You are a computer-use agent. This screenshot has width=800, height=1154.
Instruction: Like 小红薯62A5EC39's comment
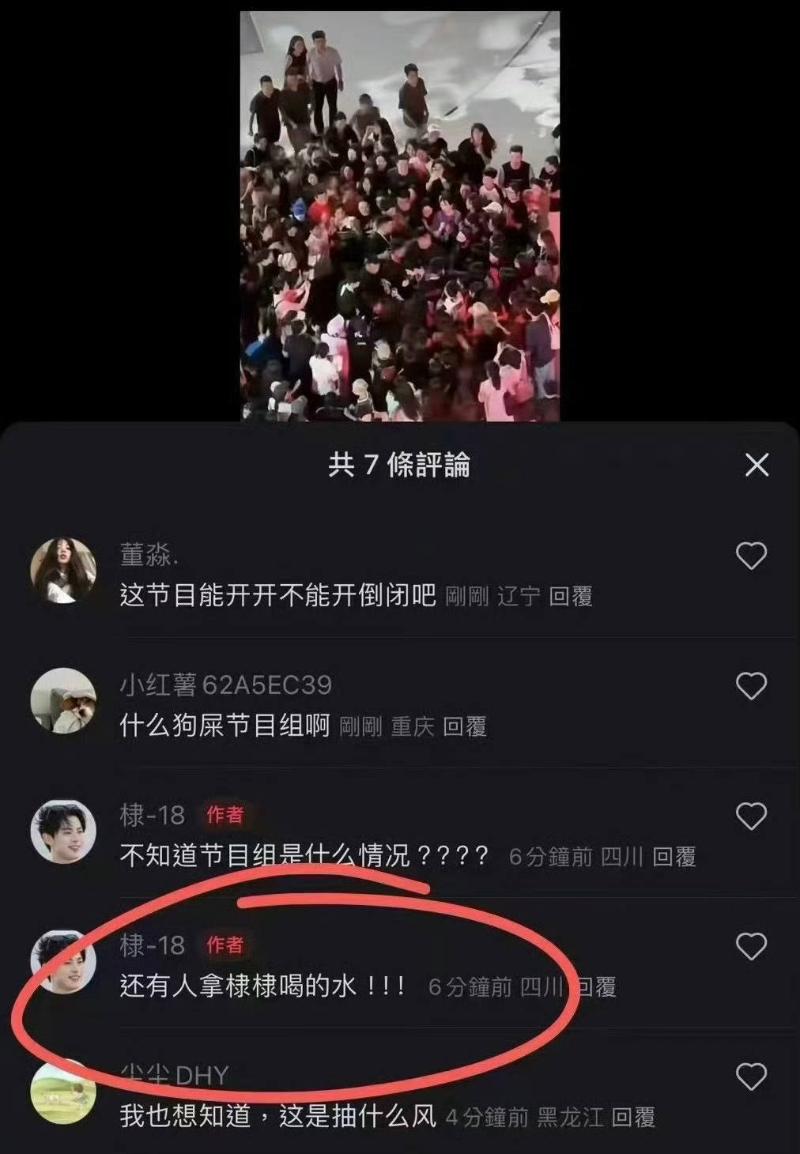click(x=751, y=686)
